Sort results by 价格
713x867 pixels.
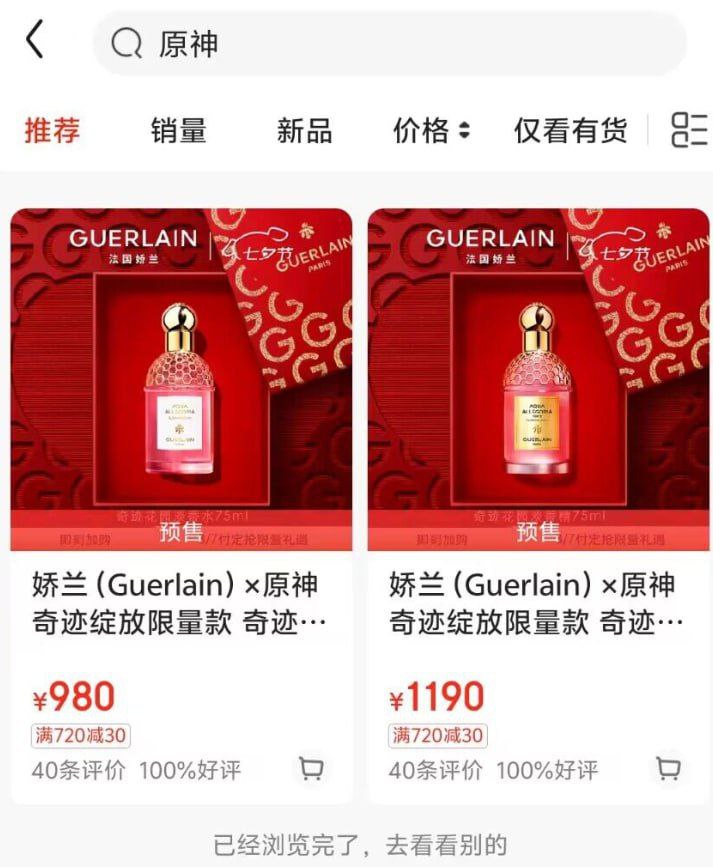(x=431, y=130)
